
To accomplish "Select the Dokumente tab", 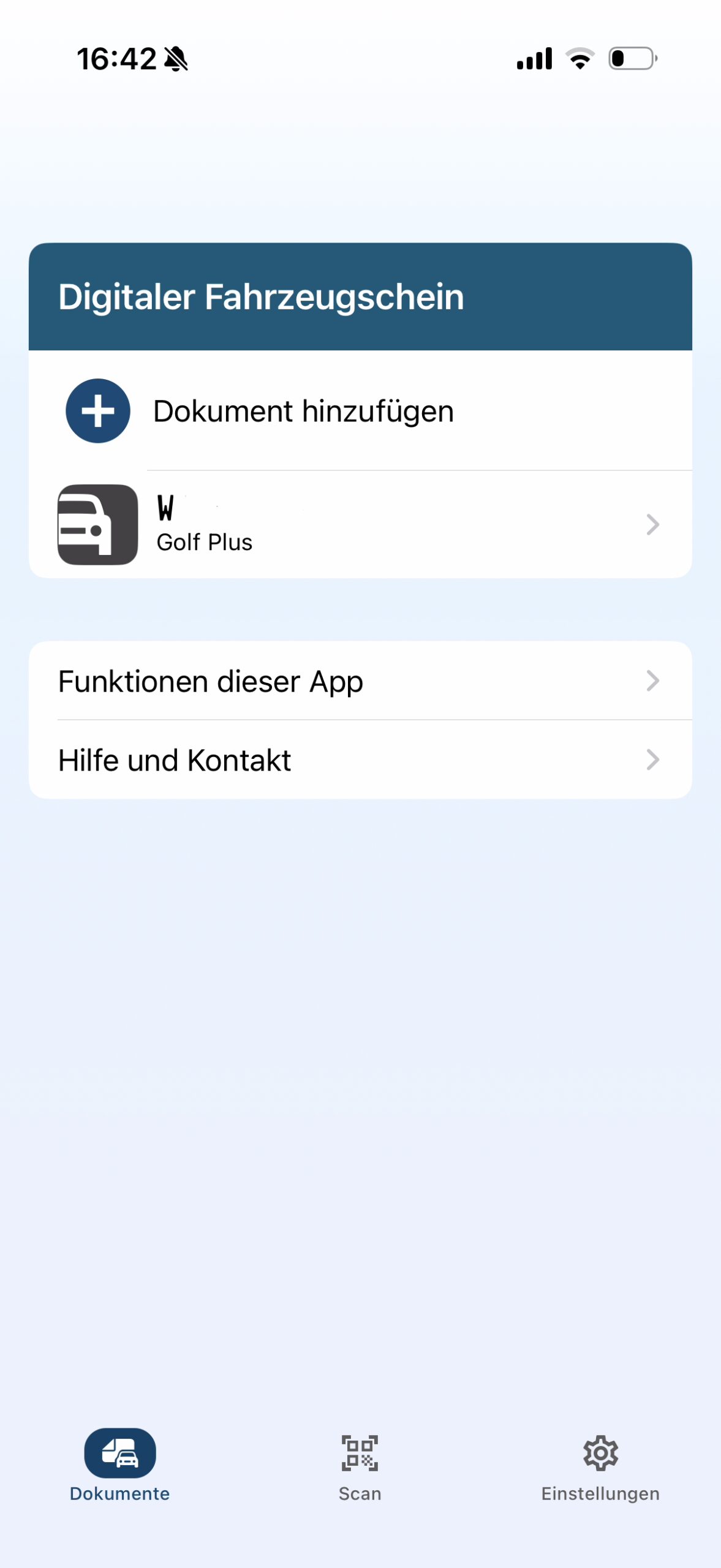I will coord(120,1466).
